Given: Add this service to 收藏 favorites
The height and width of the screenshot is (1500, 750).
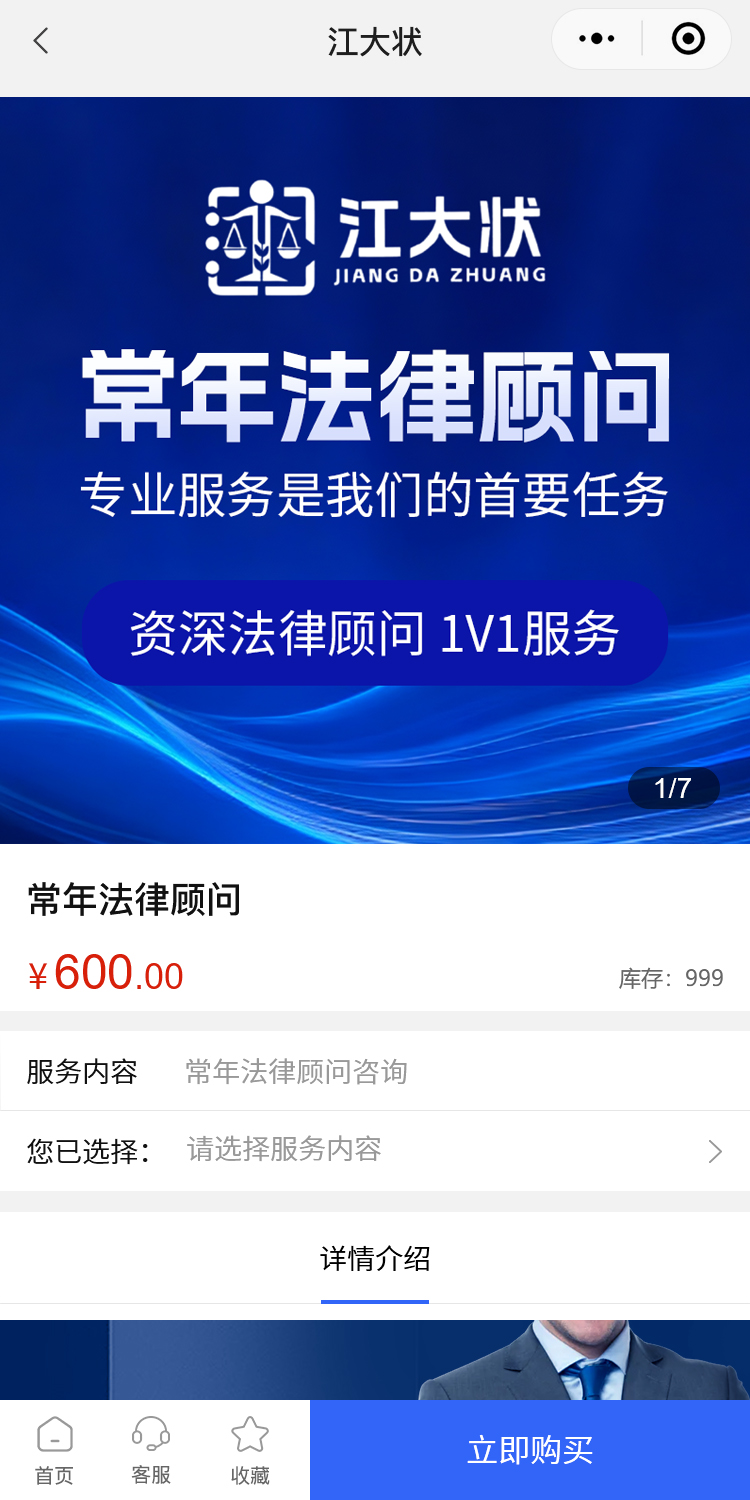Looking at the screenshot, I should pyautogui.click(x=249, y=1450).
